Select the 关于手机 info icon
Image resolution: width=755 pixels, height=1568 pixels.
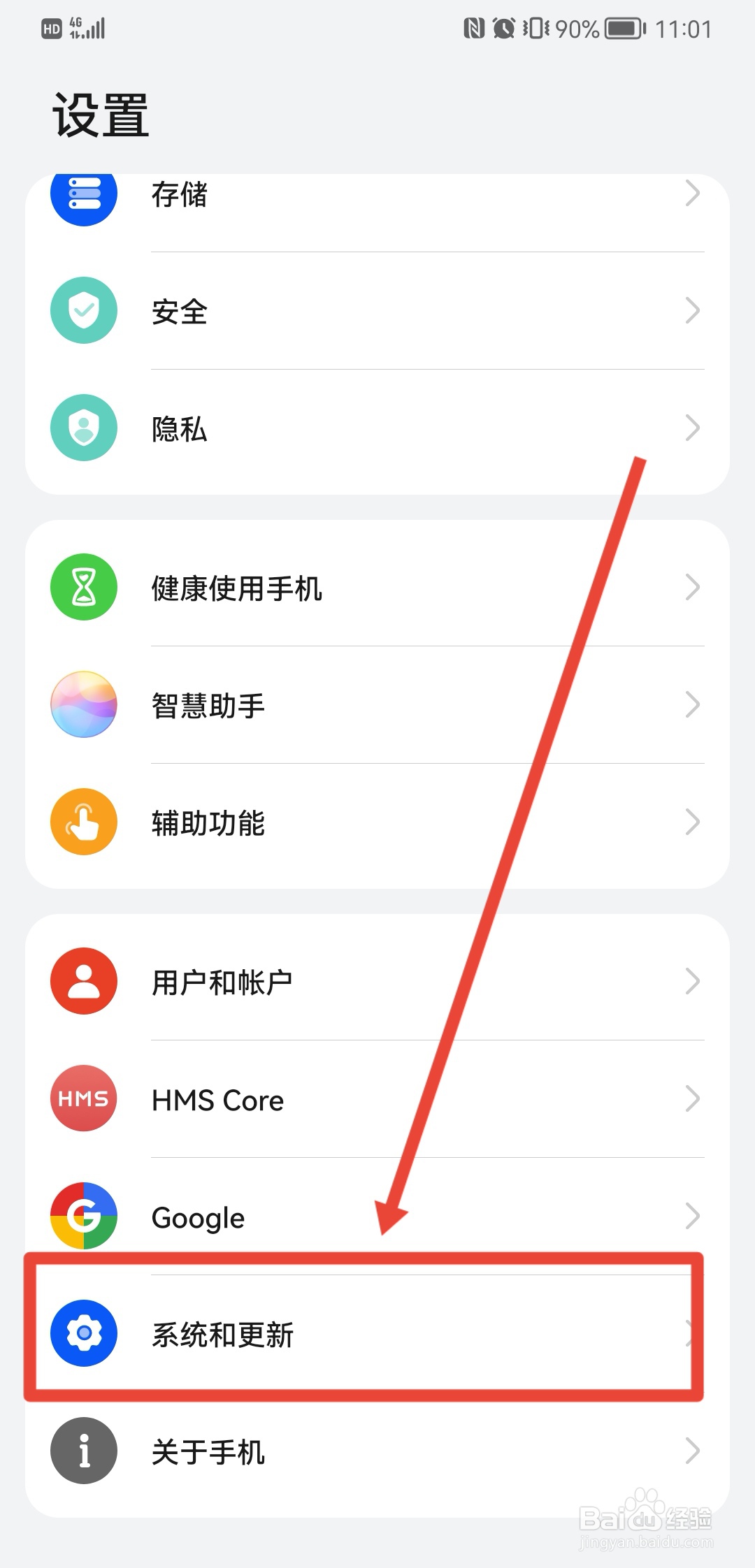[83, 1450]
